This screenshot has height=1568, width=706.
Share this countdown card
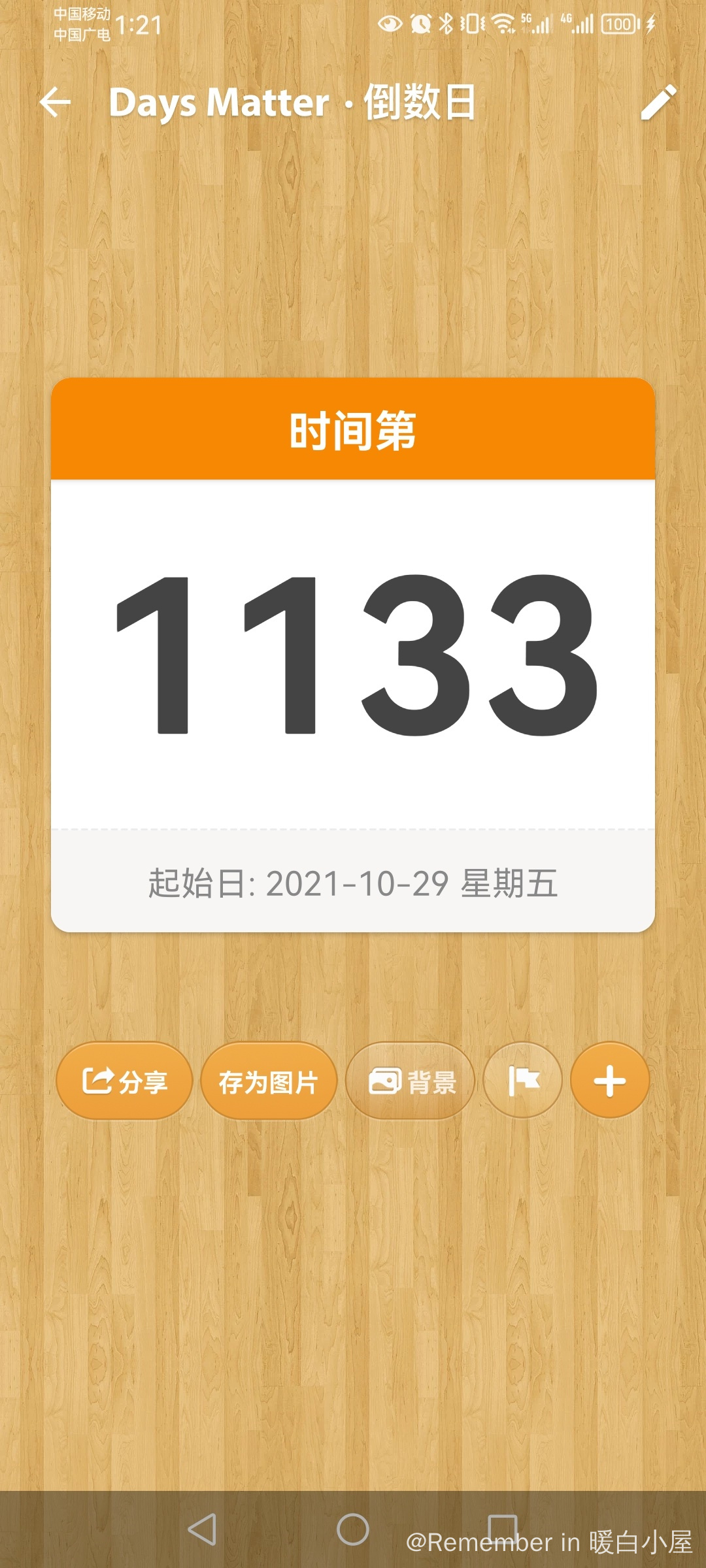point(124,1081)
